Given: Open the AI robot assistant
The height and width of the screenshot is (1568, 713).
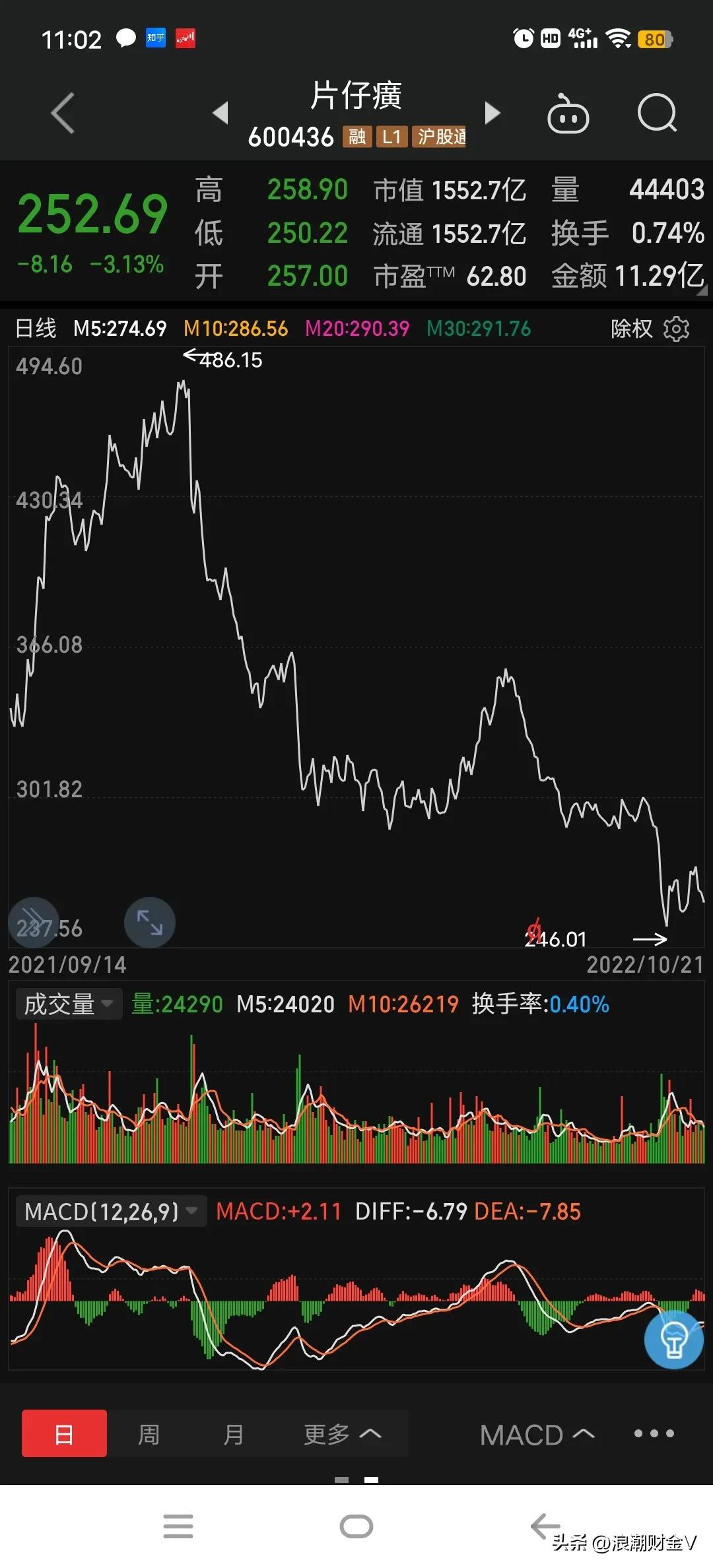Looking at the screenshot, I should click(x=569, y=114).
